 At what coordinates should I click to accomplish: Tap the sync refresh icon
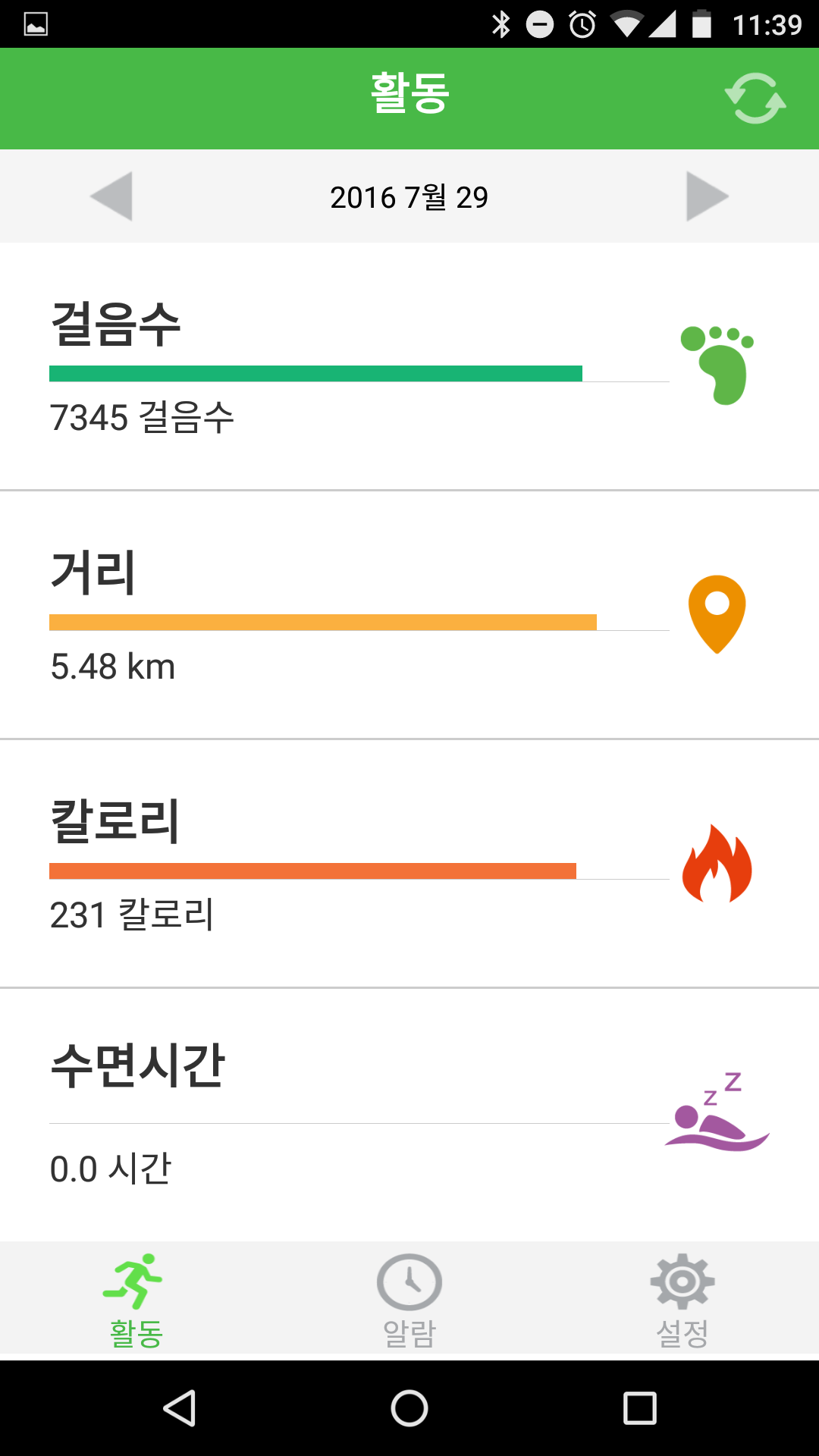tap(755, 99)
